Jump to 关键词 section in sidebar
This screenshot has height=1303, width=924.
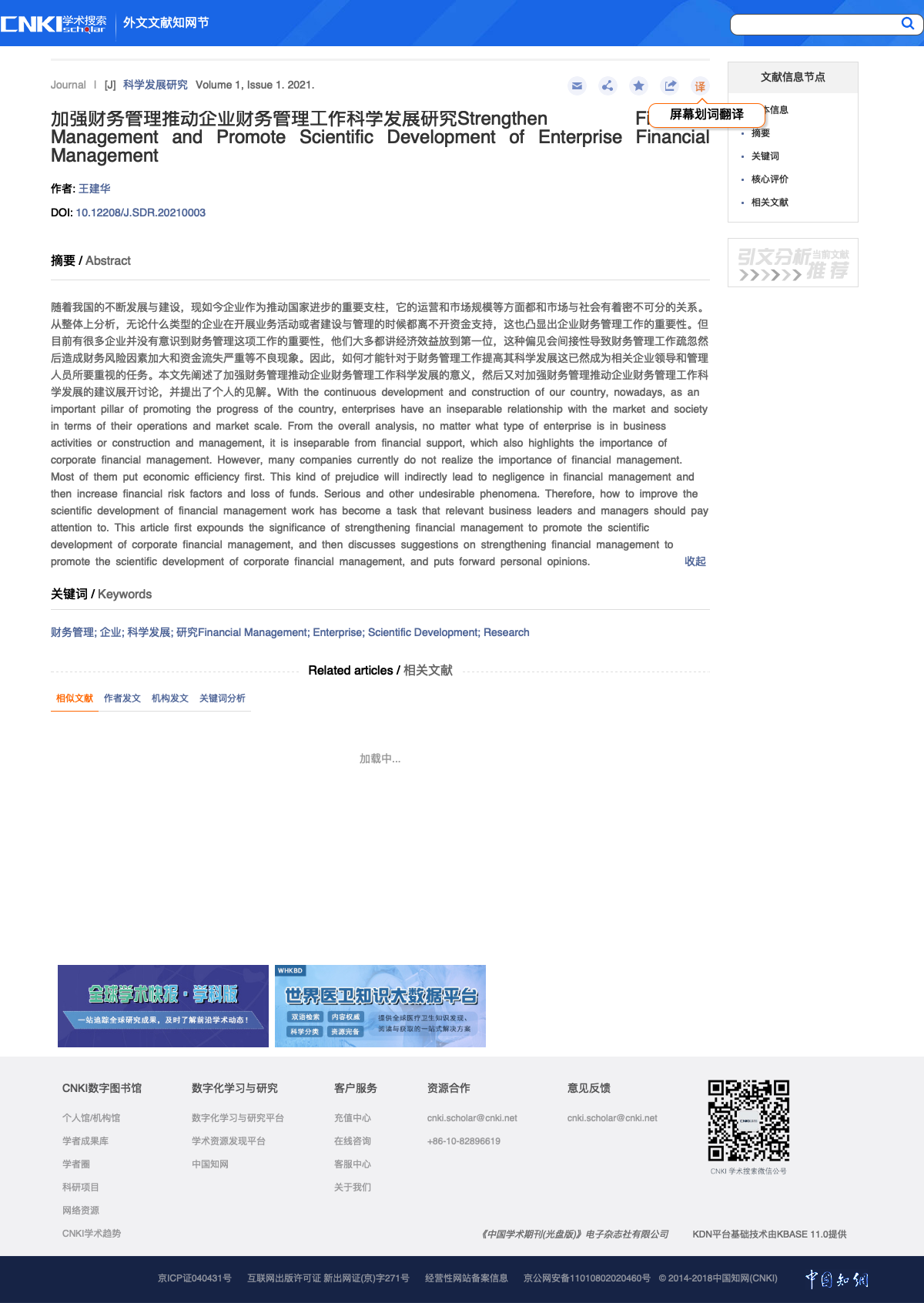[x=765, y=156]
